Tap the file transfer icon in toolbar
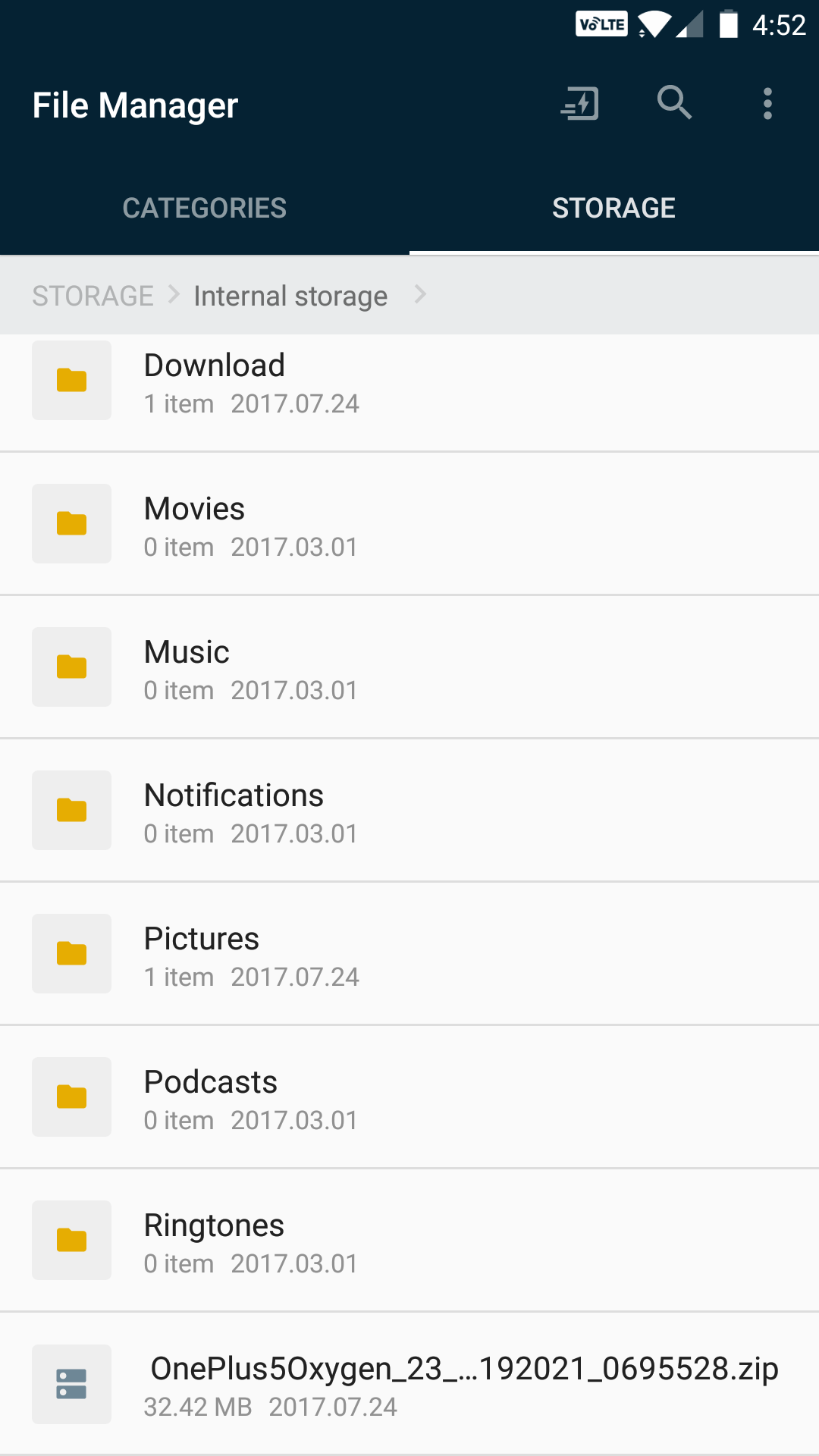819x1456 pixels. tap(580, 104)
